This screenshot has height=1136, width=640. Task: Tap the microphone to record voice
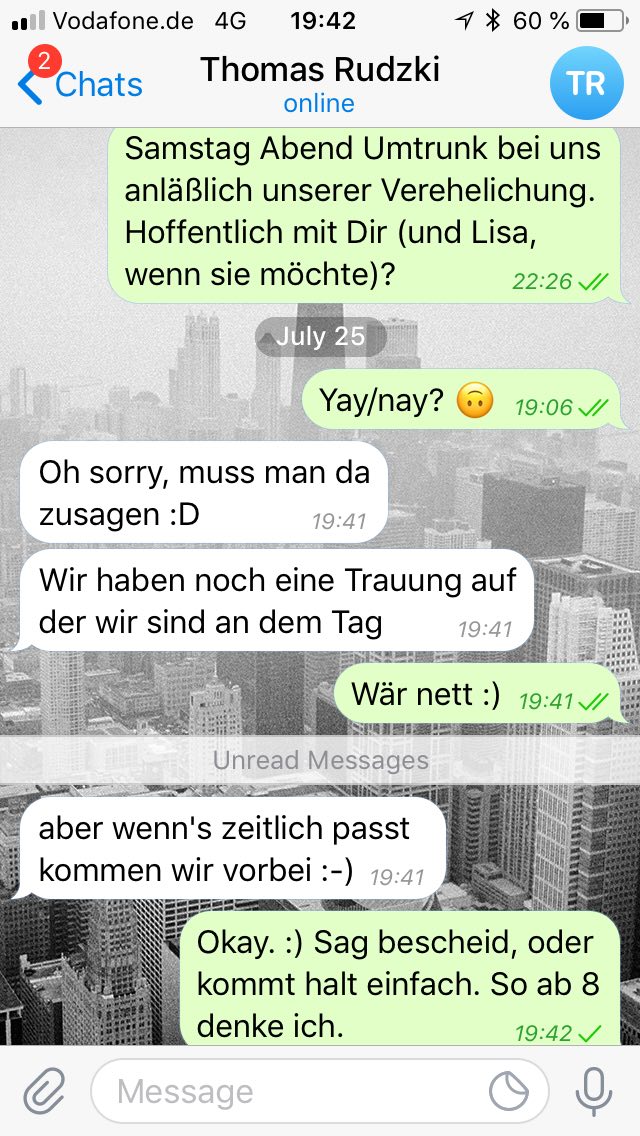[595, 1091]
